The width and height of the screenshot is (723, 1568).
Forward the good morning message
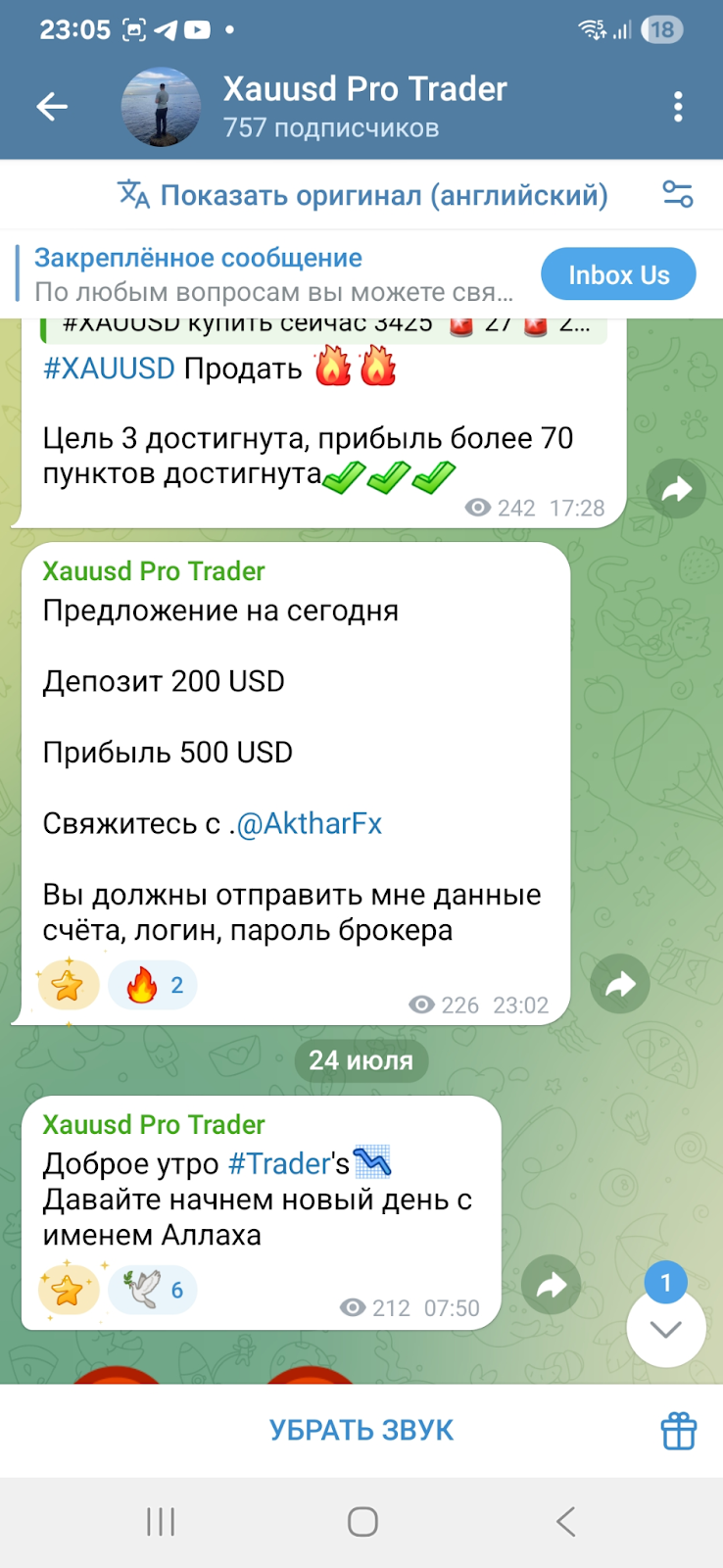coord(551,1285)
